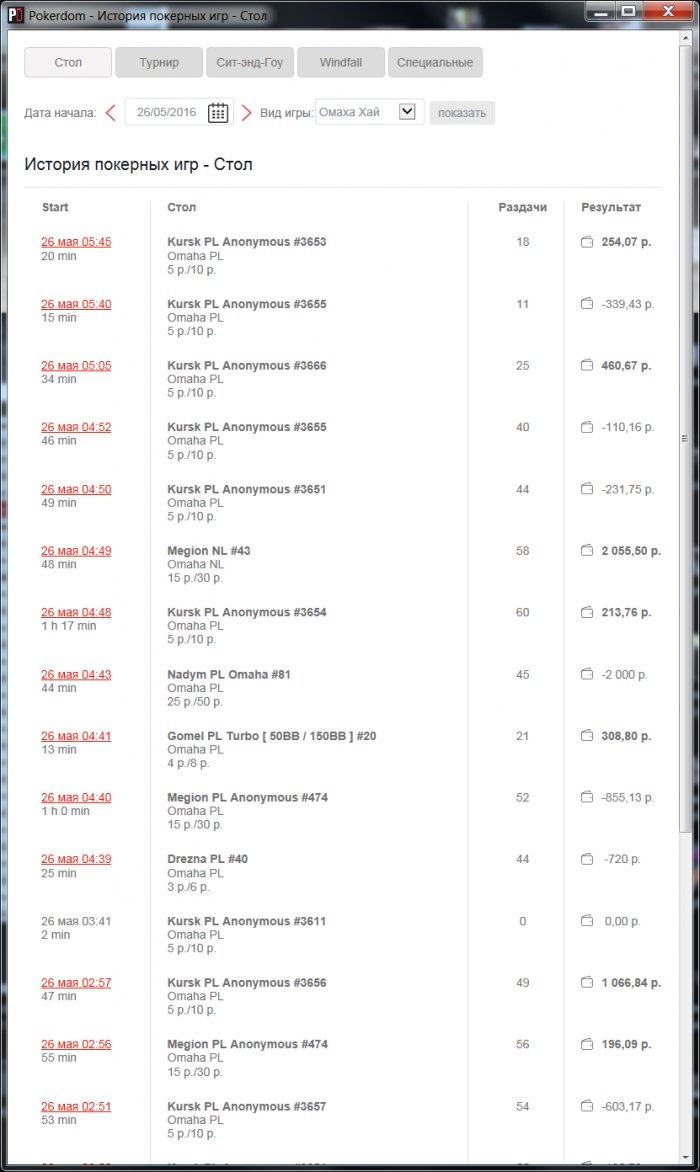The height and width of the screenshot is (1172, 700).
Task: Open the 26 мая 05:45 session link
Action: (x=76, y=242)
